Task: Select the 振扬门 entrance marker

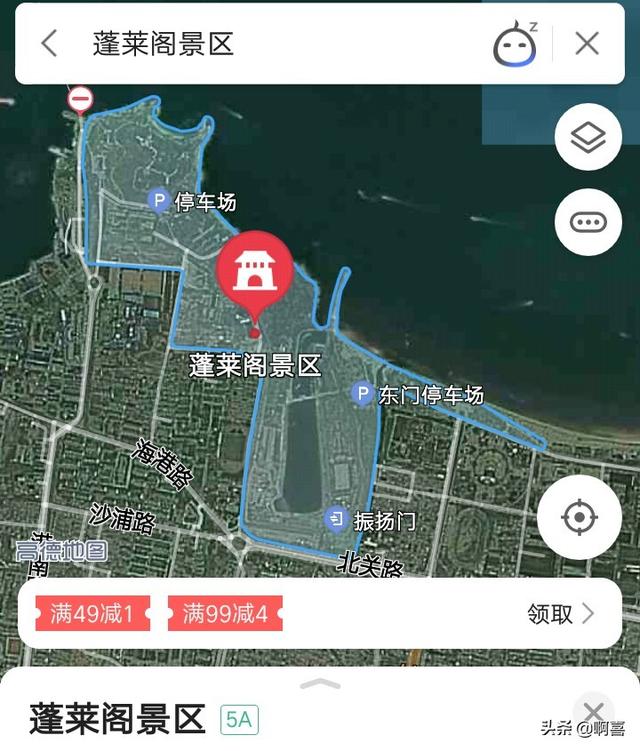Action: (337, 519)
